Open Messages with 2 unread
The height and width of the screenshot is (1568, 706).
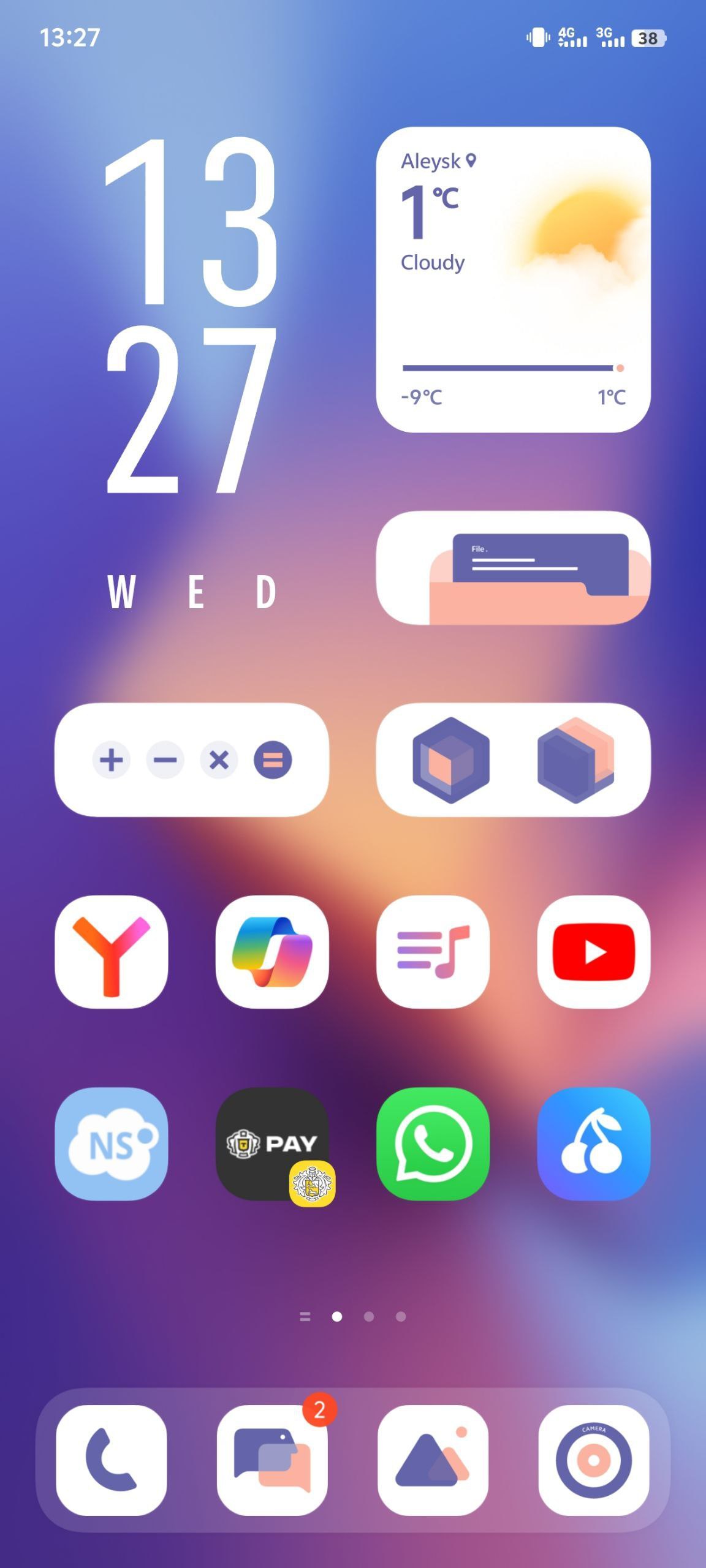(272, 1460)
